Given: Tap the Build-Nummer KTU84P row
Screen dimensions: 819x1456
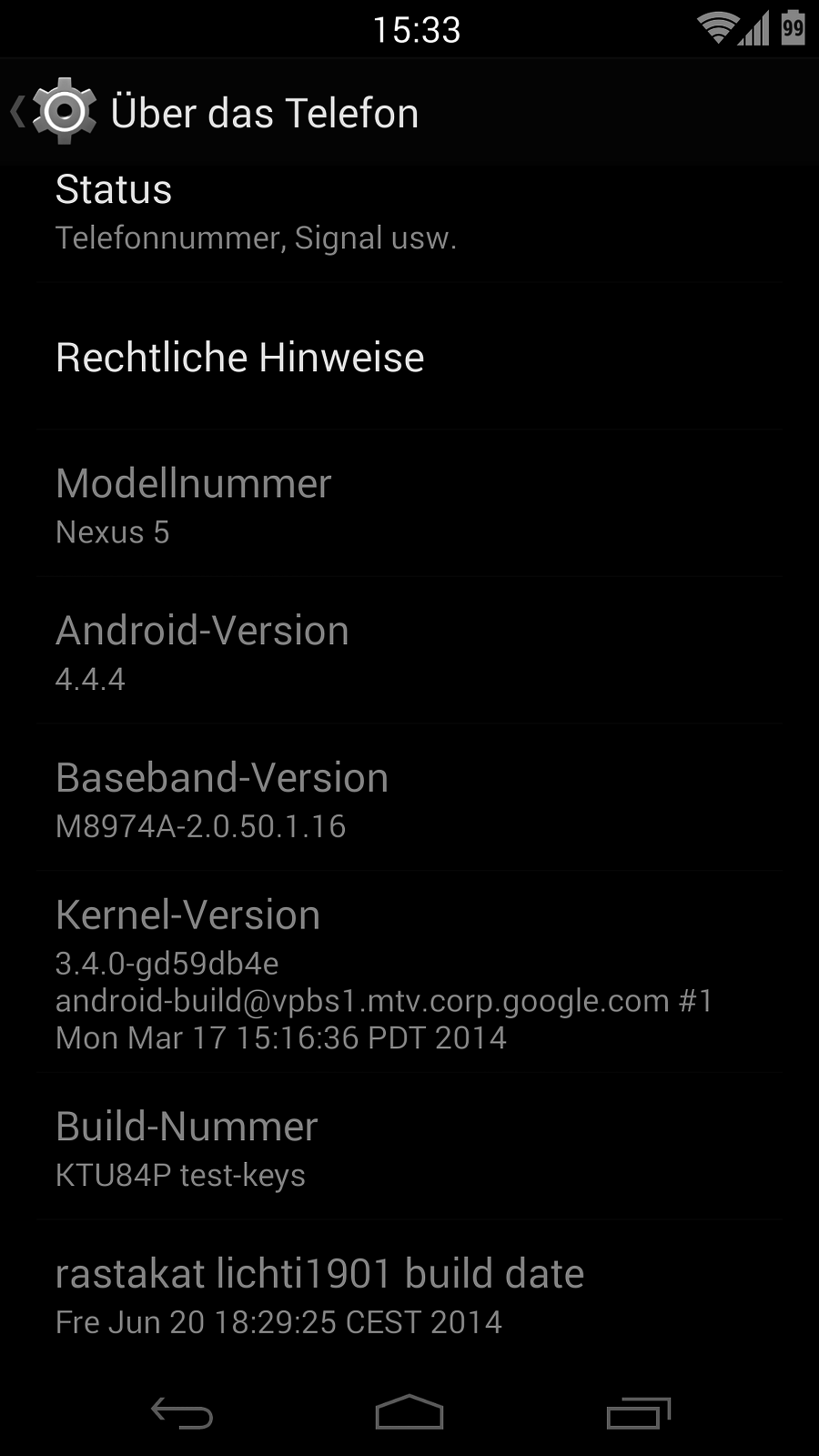Looking at the screenshot, I should (x=409, y=1148).
